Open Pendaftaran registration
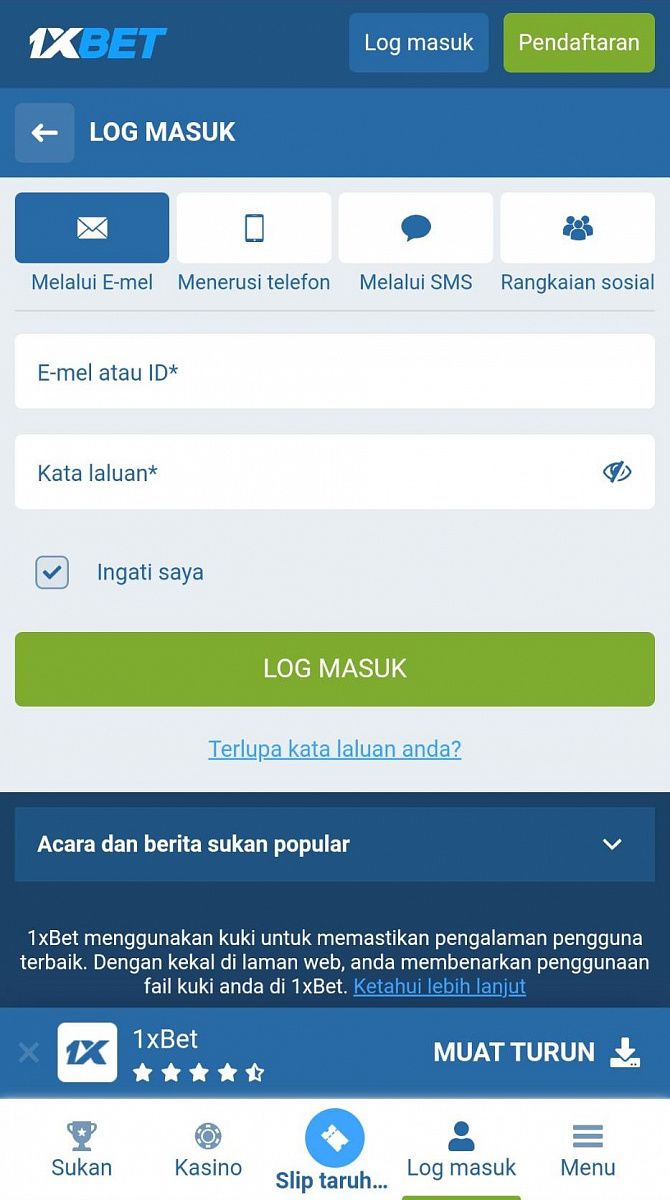The height and width of the screenshot is (1200, 670). (578, 43)
